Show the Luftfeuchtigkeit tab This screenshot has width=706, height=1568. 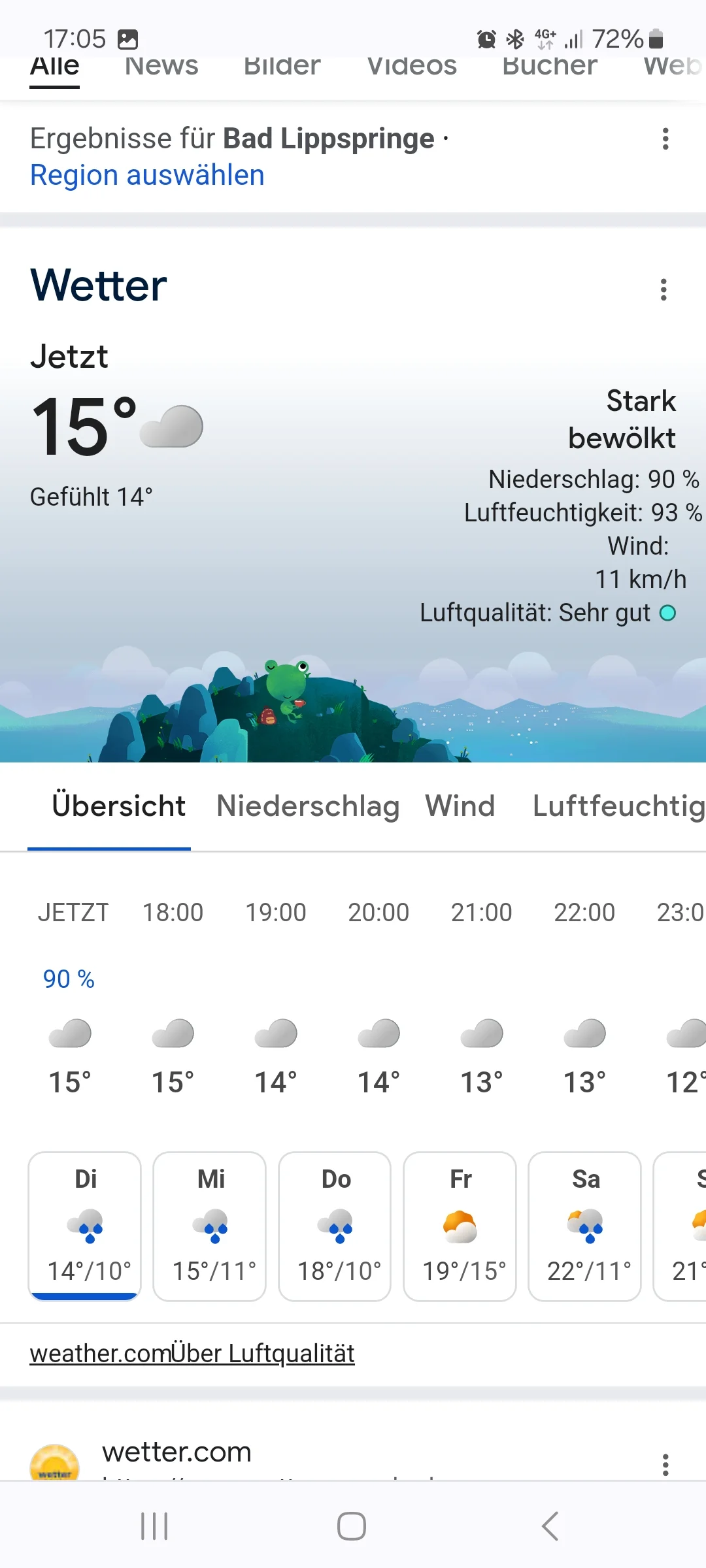coord(618,806)
